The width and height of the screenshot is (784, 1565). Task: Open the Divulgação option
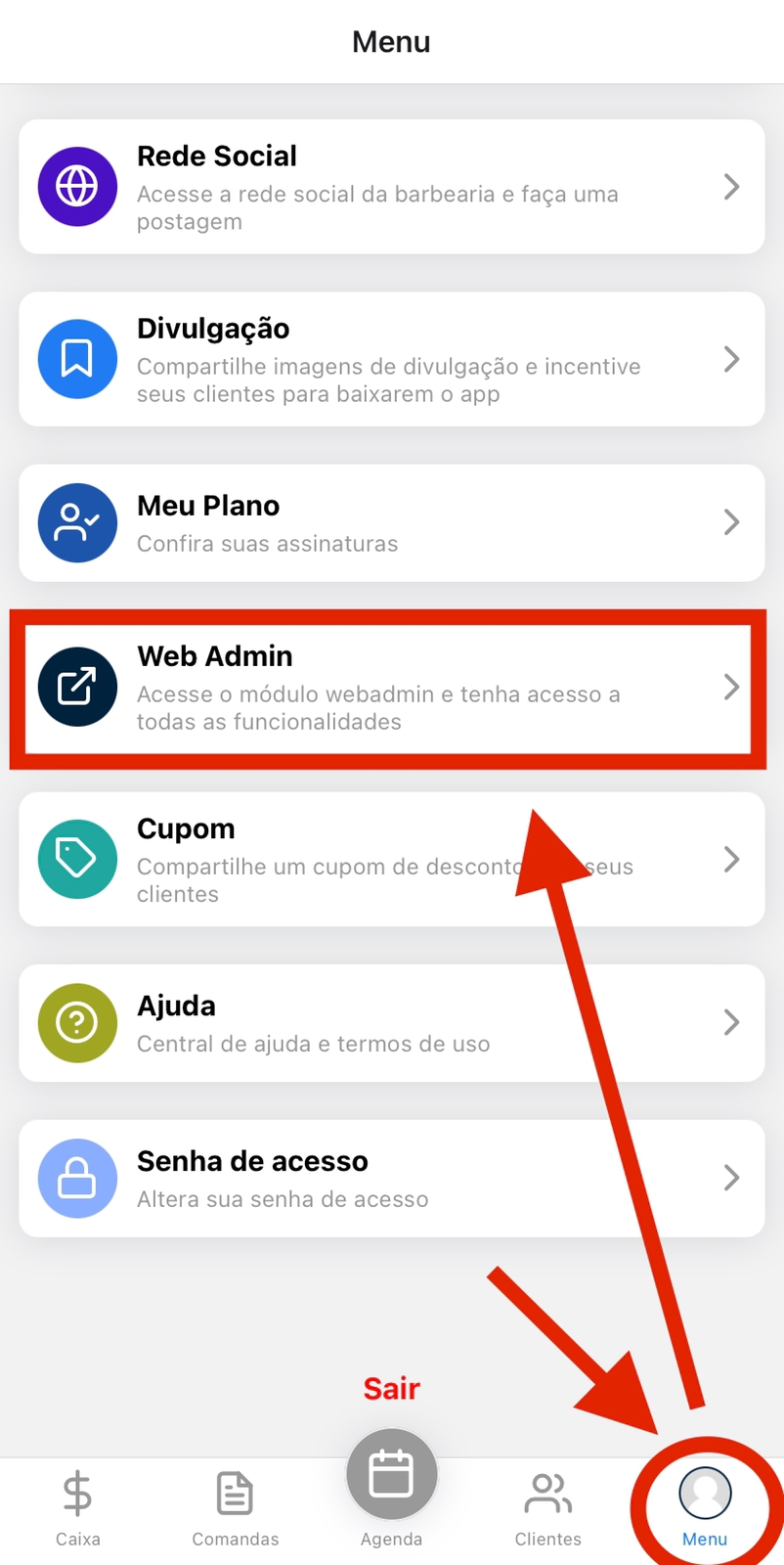coord(391,359)
